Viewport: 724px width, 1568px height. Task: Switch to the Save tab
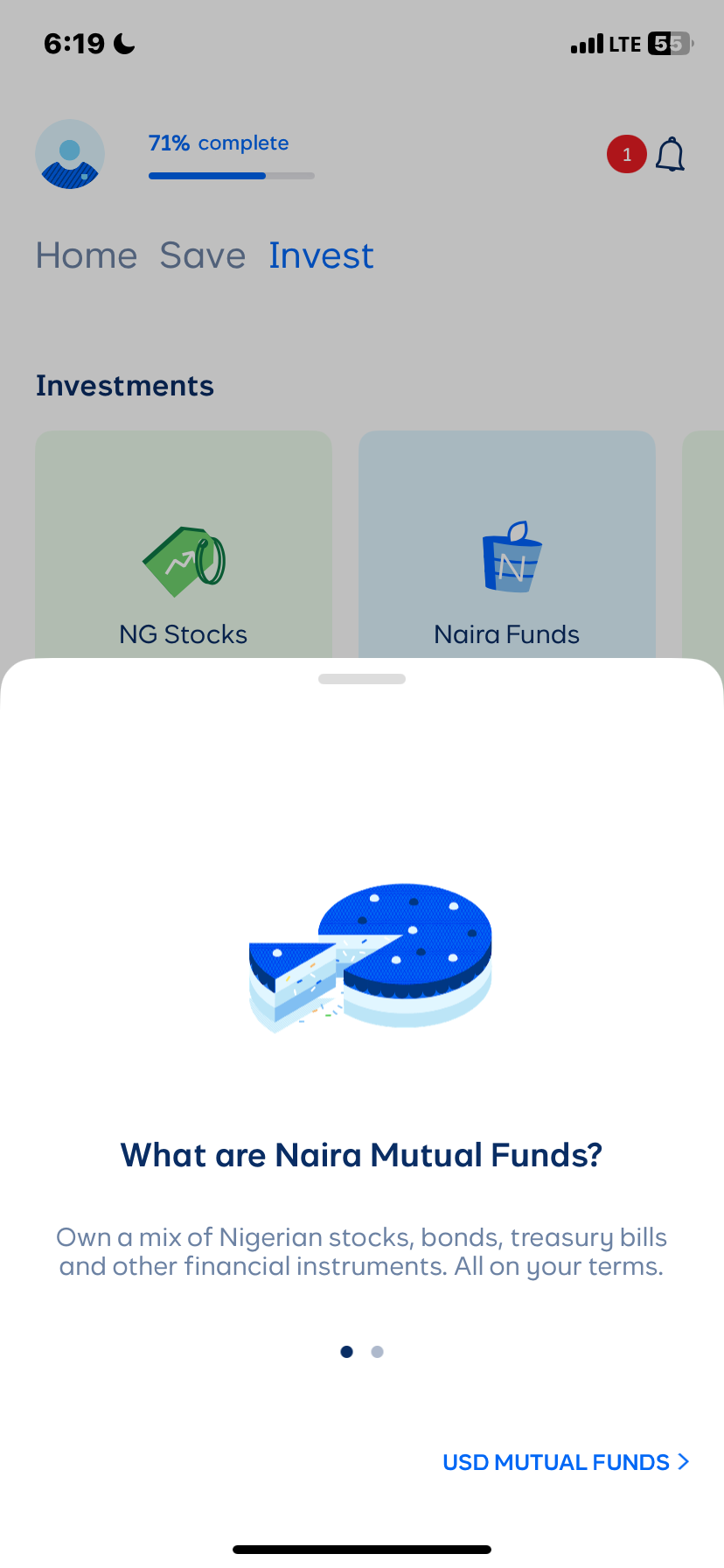pos(202,255)
